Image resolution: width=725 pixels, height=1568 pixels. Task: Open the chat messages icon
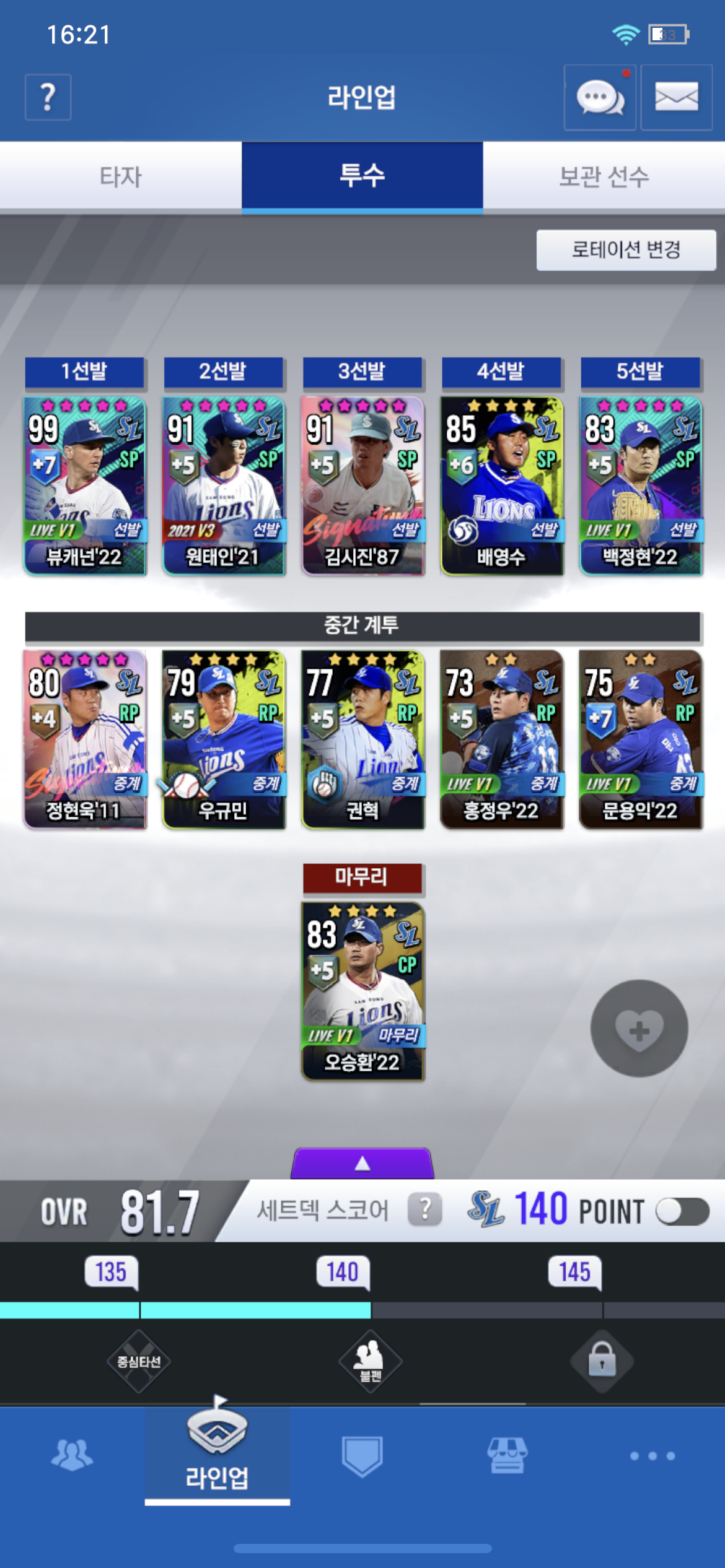(x=599, y=98)
